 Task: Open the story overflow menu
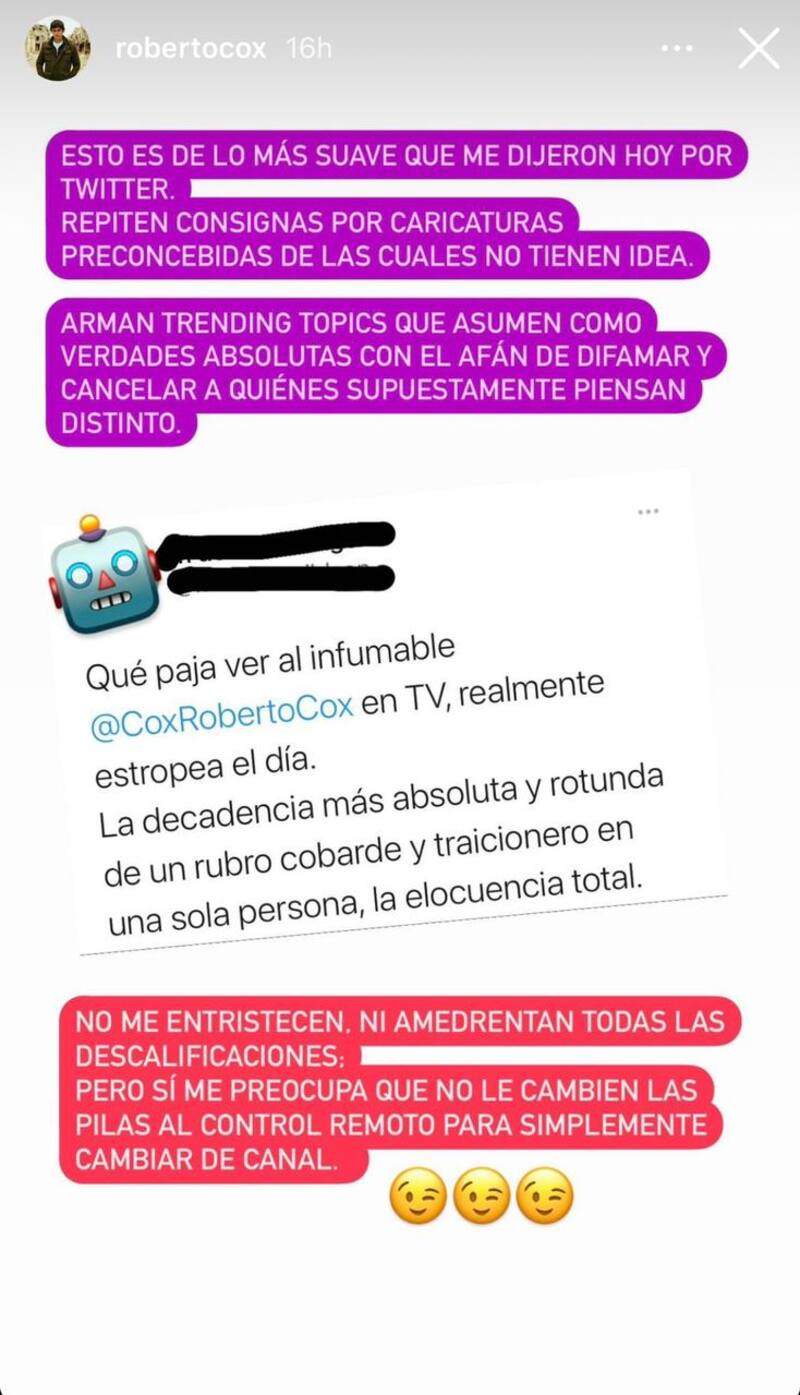pos(677,48)
